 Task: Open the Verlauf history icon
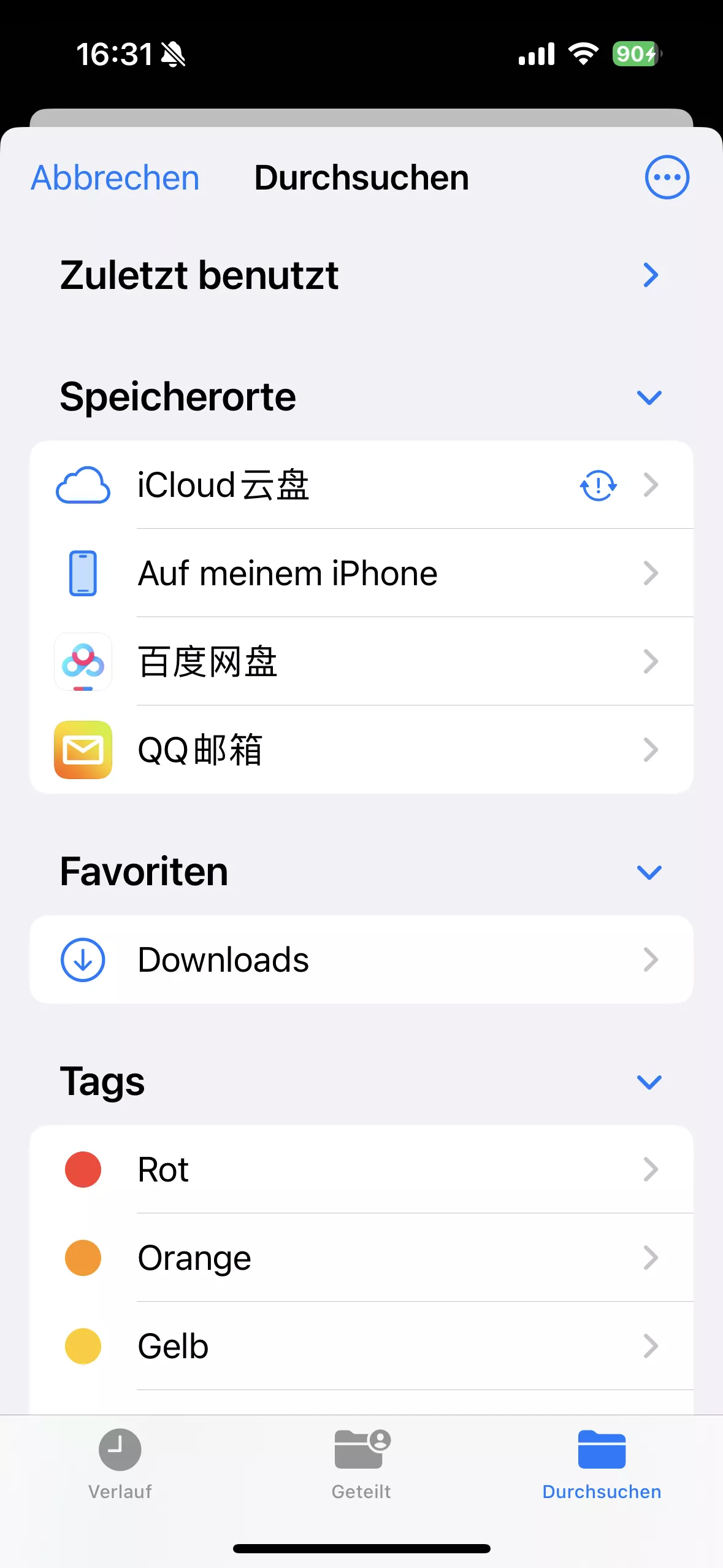(120, 1460)
